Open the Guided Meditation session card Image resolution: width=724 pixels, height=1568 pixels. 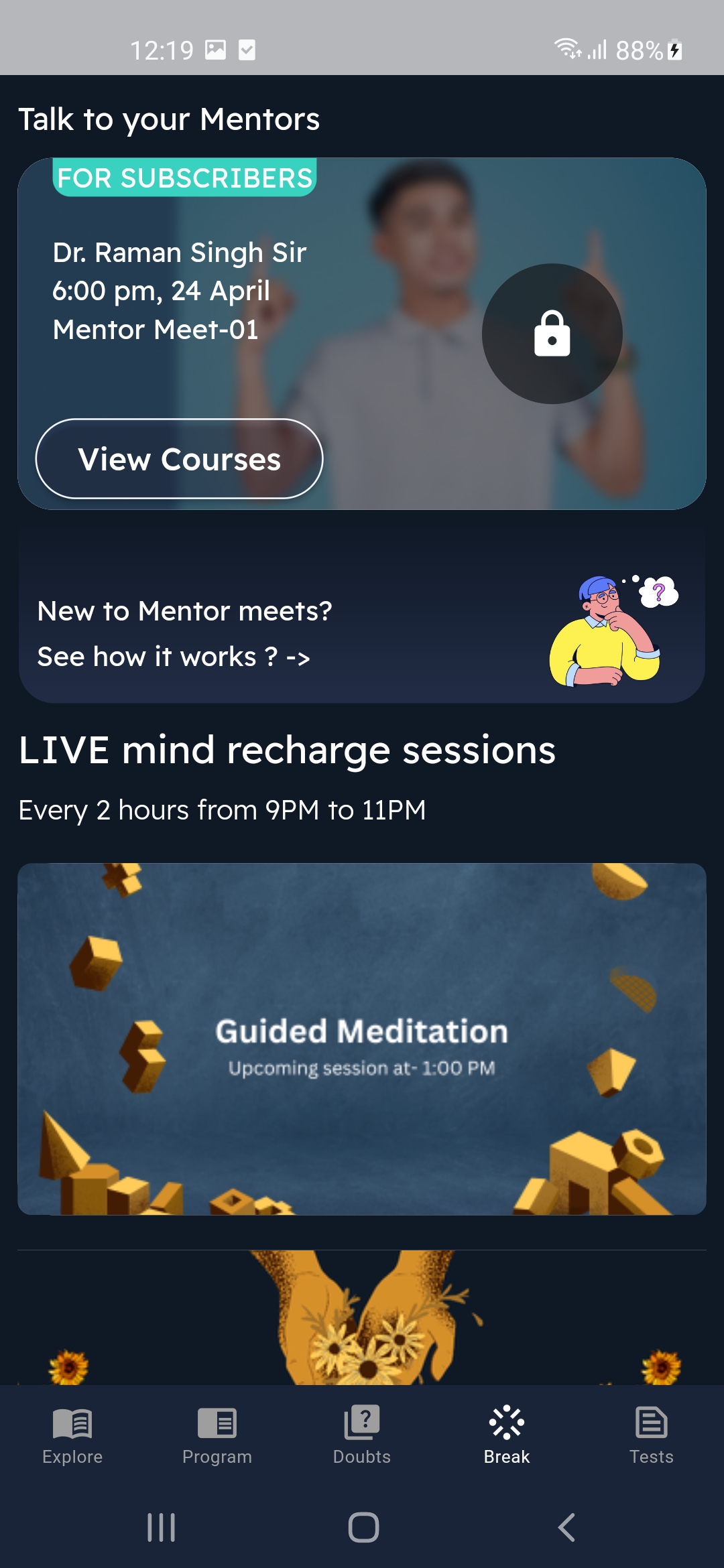361,1039
